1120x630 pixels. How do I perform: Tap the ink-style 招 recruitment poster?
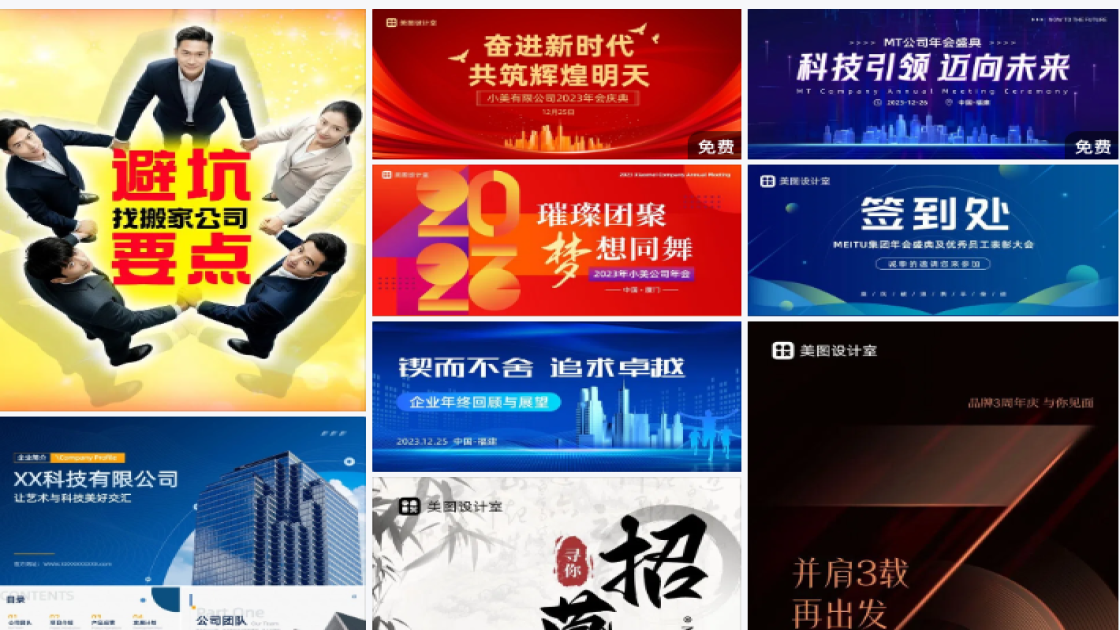[x=556, y=553]
